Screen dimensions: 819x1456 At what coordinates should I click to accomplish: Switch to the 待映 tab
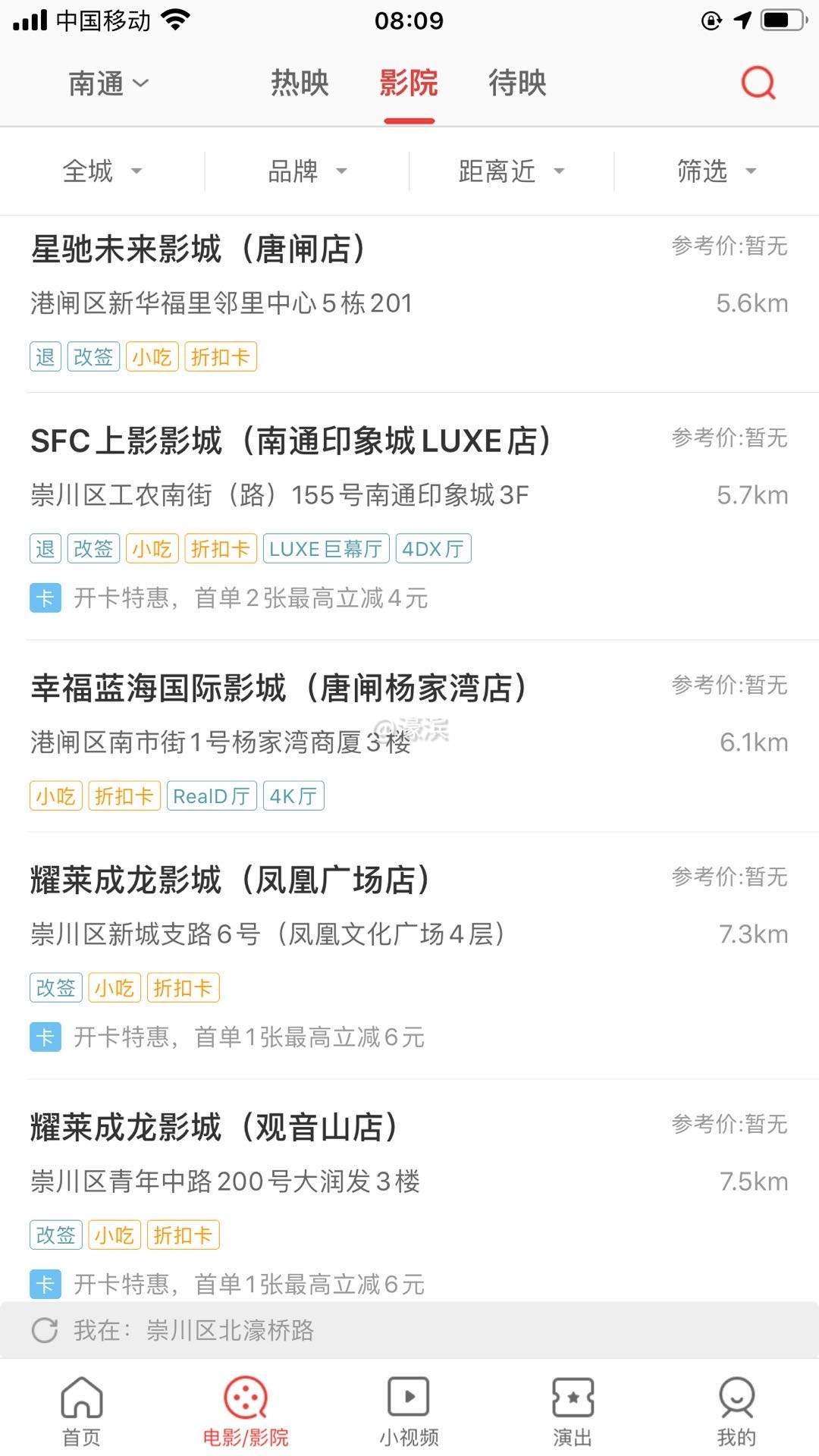(517, 83)
